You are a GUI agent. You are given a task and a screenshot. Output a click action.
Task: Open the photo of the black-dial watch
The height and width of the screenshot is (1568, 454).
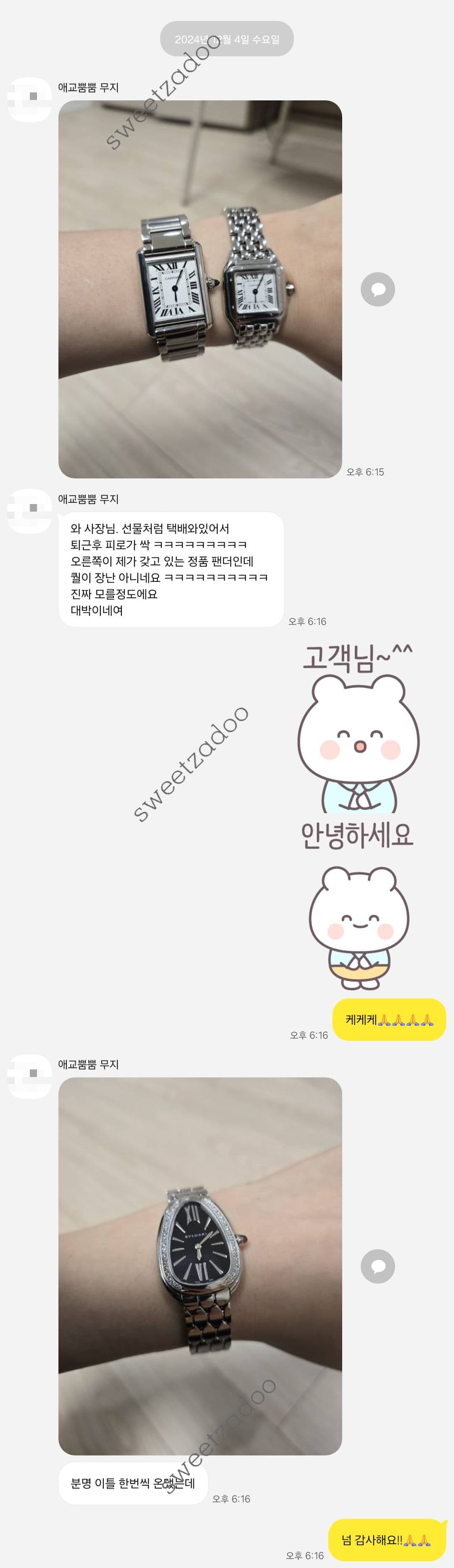pos(200,1266)
